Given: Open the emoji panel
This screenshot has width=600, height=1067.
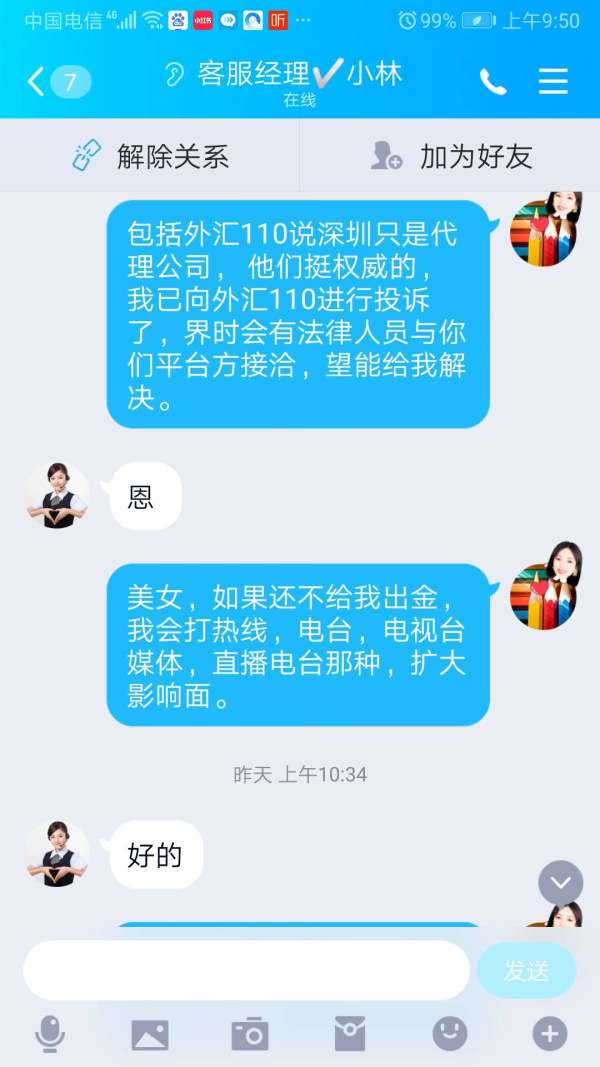Looking at the screenshot, I should coord(450,1034).
